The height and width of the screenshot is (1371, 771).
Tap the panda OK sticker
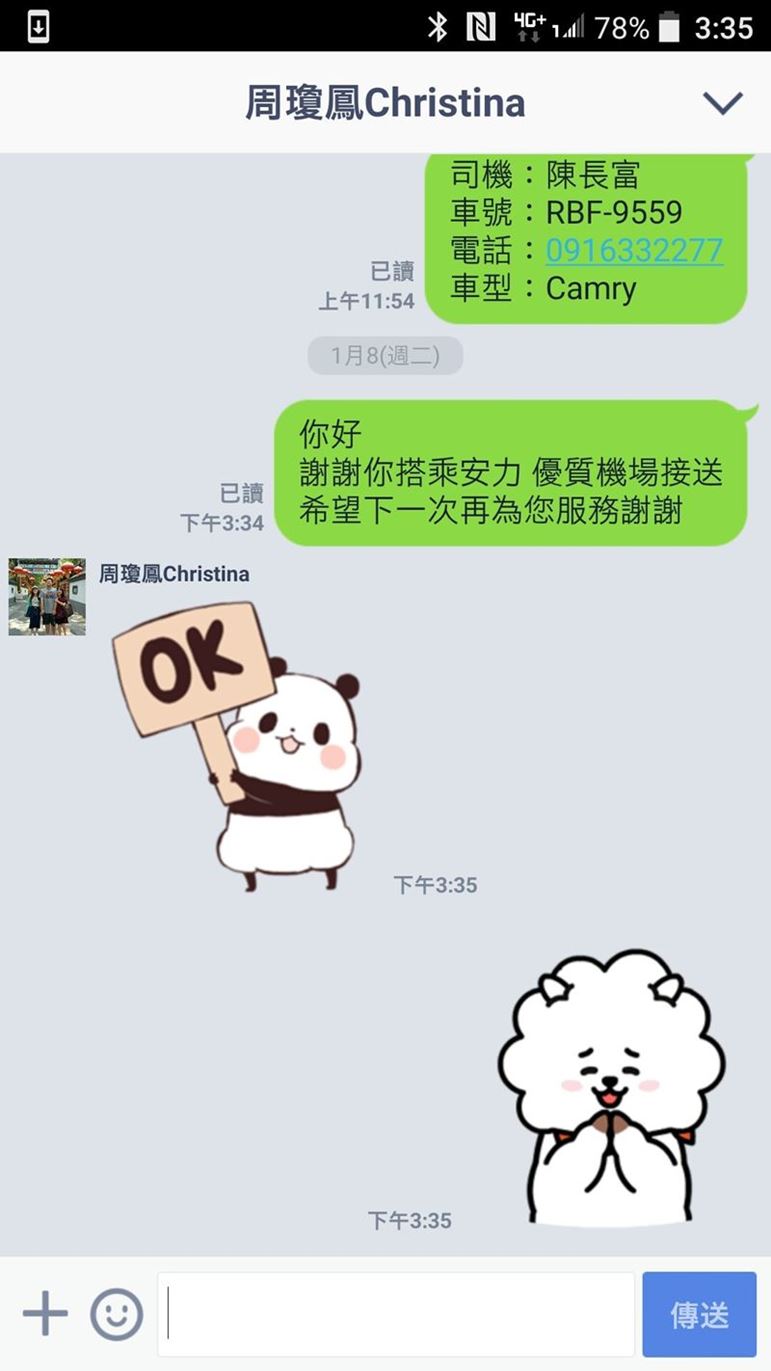[x=240, y=745]
